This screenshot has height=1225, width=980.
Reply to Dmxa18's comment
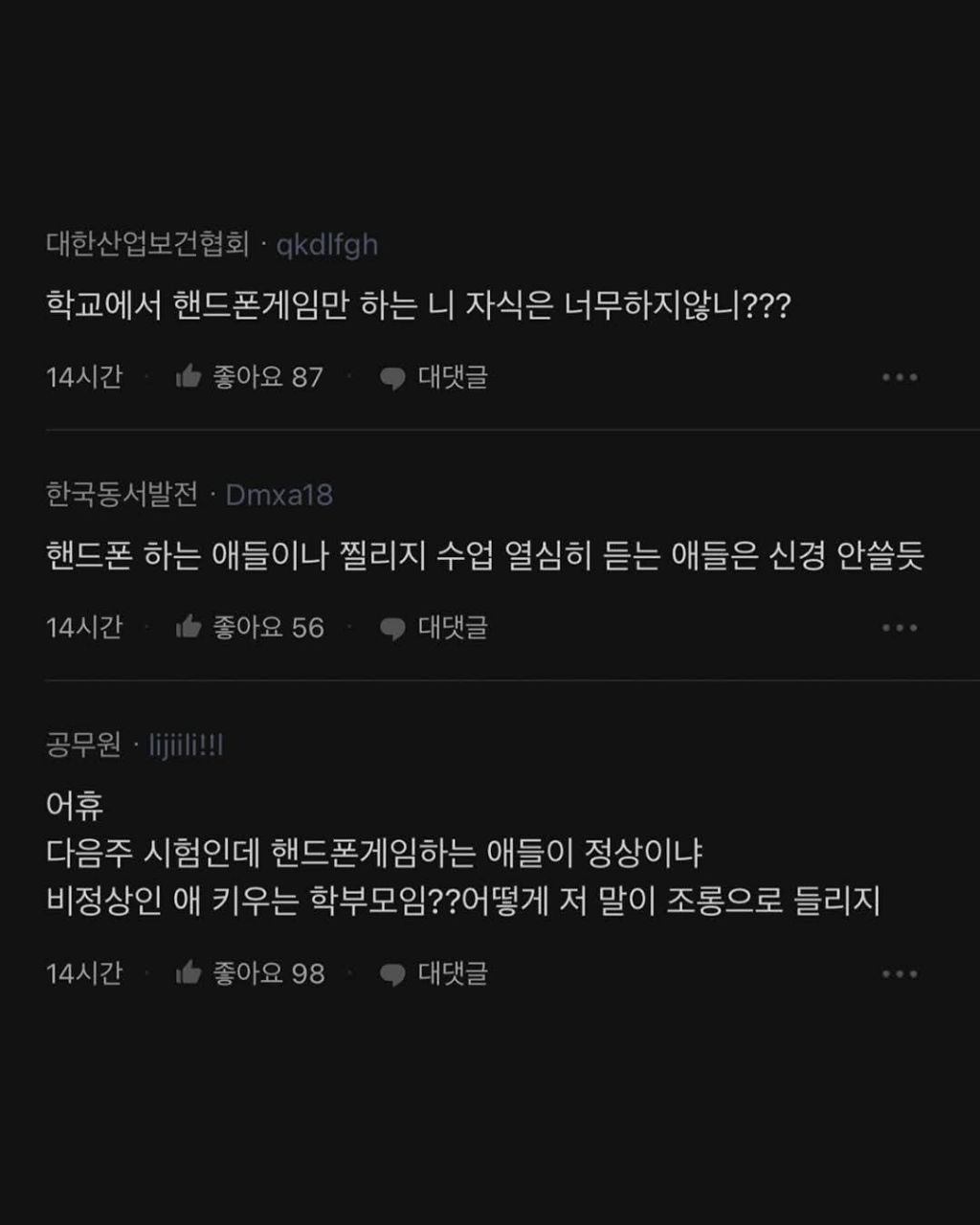434,628
